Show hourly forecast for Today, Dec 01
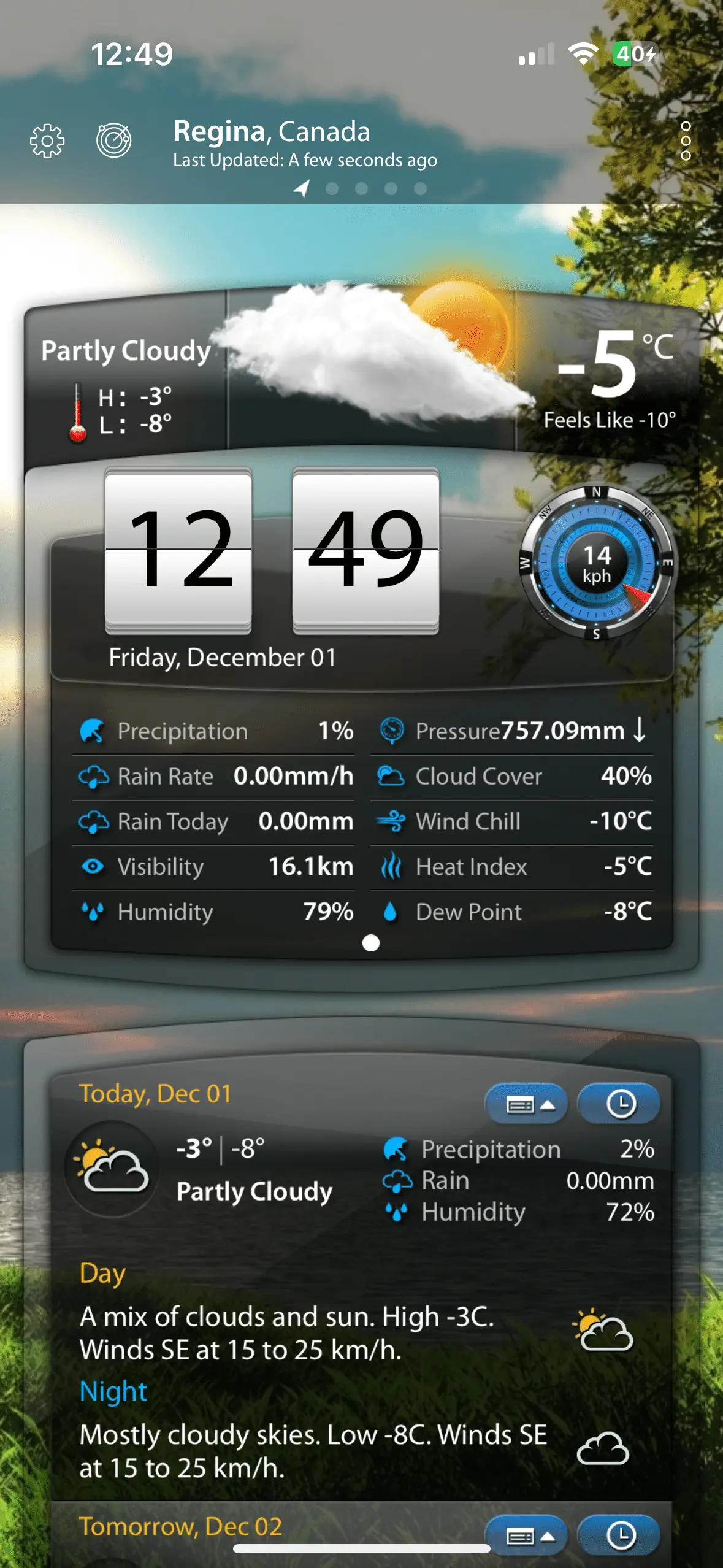The image size is (723, 1568). click(619, 1104)
